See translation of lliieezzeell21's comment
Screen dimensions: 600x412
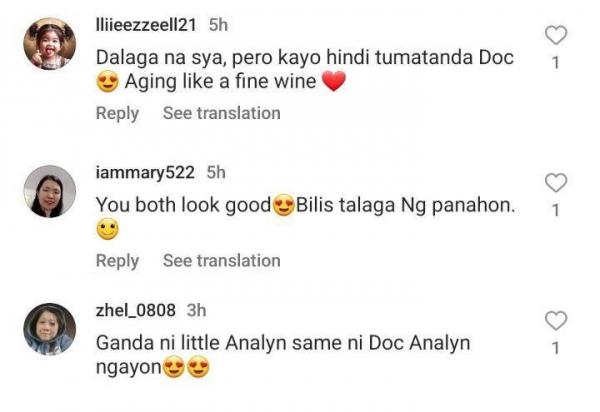point(221,113)
